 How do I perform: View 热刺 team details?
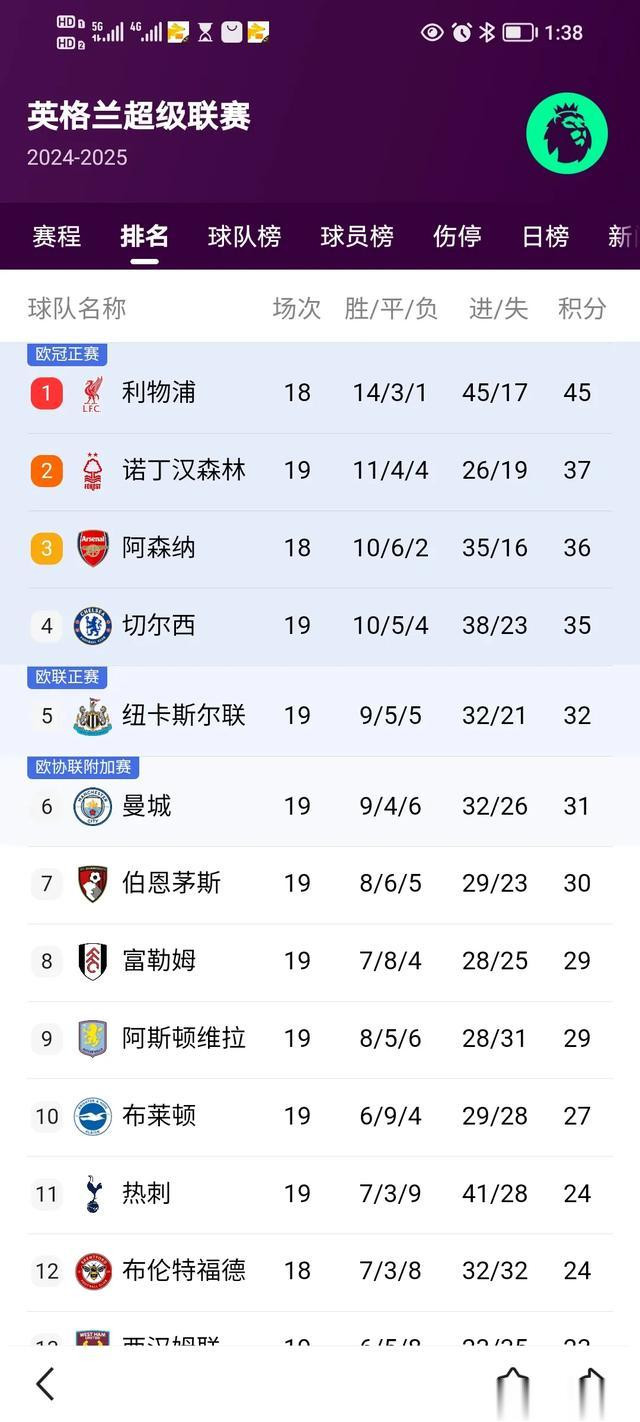click(x=320, y=1195)
